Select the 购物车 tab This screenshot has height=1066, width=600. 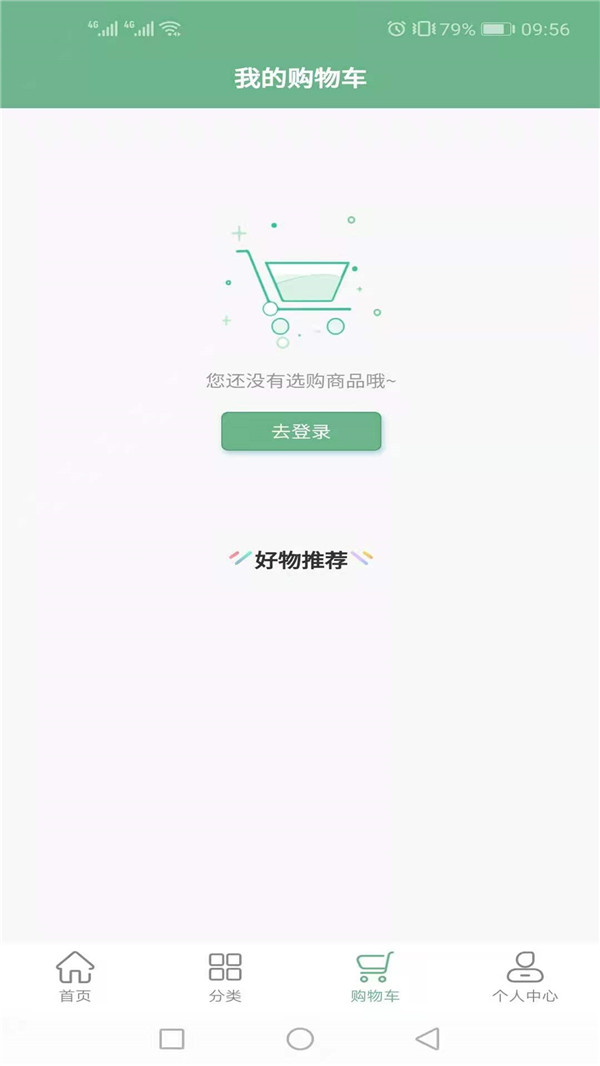375,976
